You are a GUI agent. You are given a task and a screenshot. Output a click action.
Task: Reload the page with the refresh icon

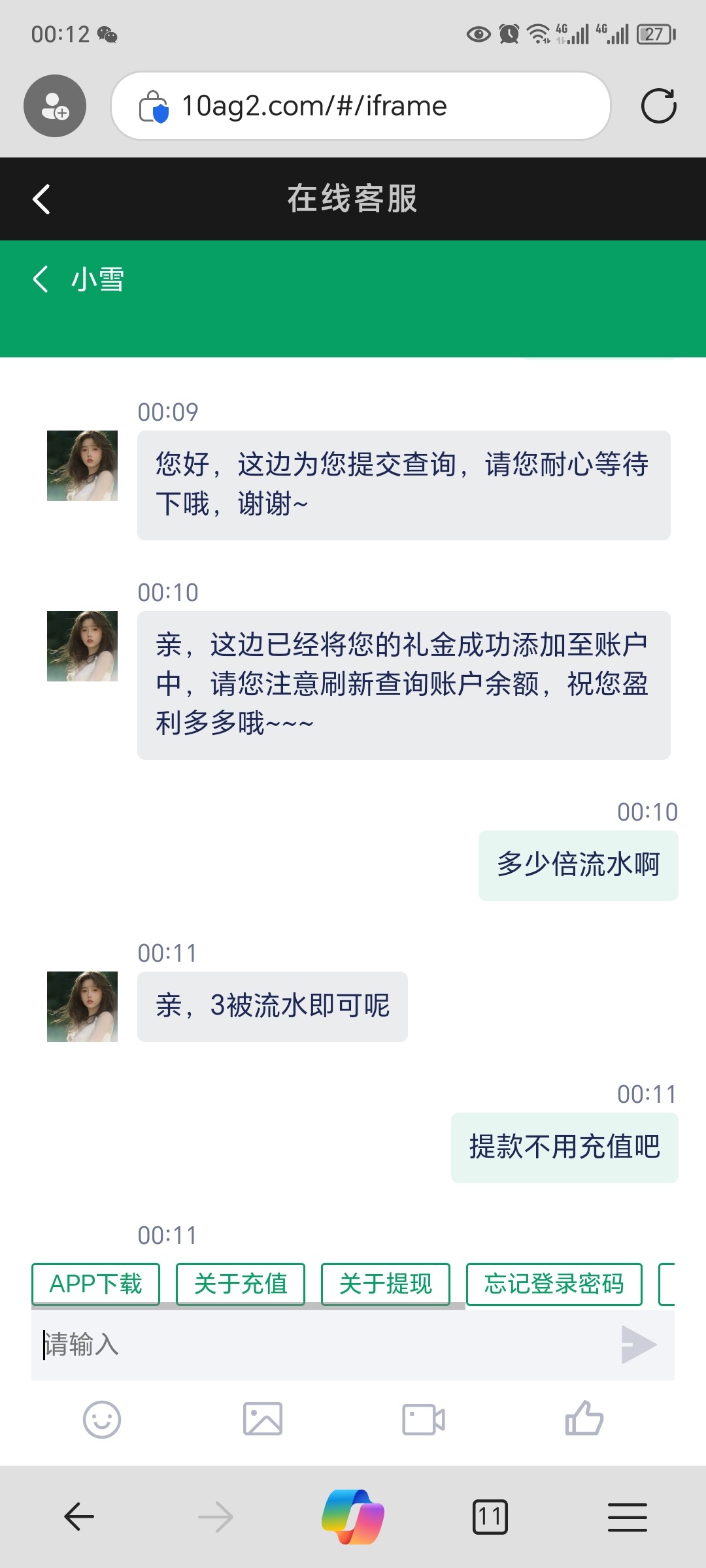658,106
